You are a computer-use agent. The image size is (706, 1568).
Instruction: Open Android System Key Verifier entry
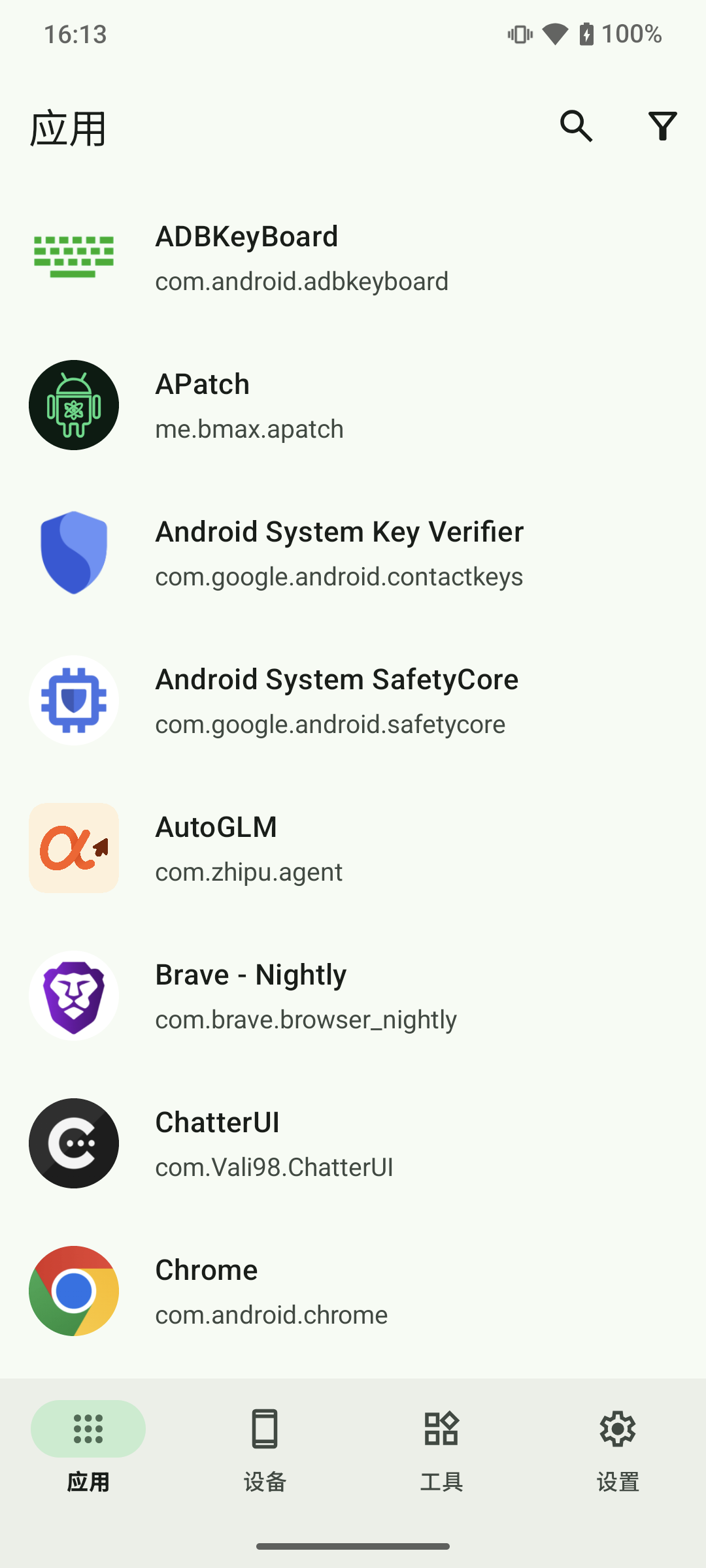(353, 553)
